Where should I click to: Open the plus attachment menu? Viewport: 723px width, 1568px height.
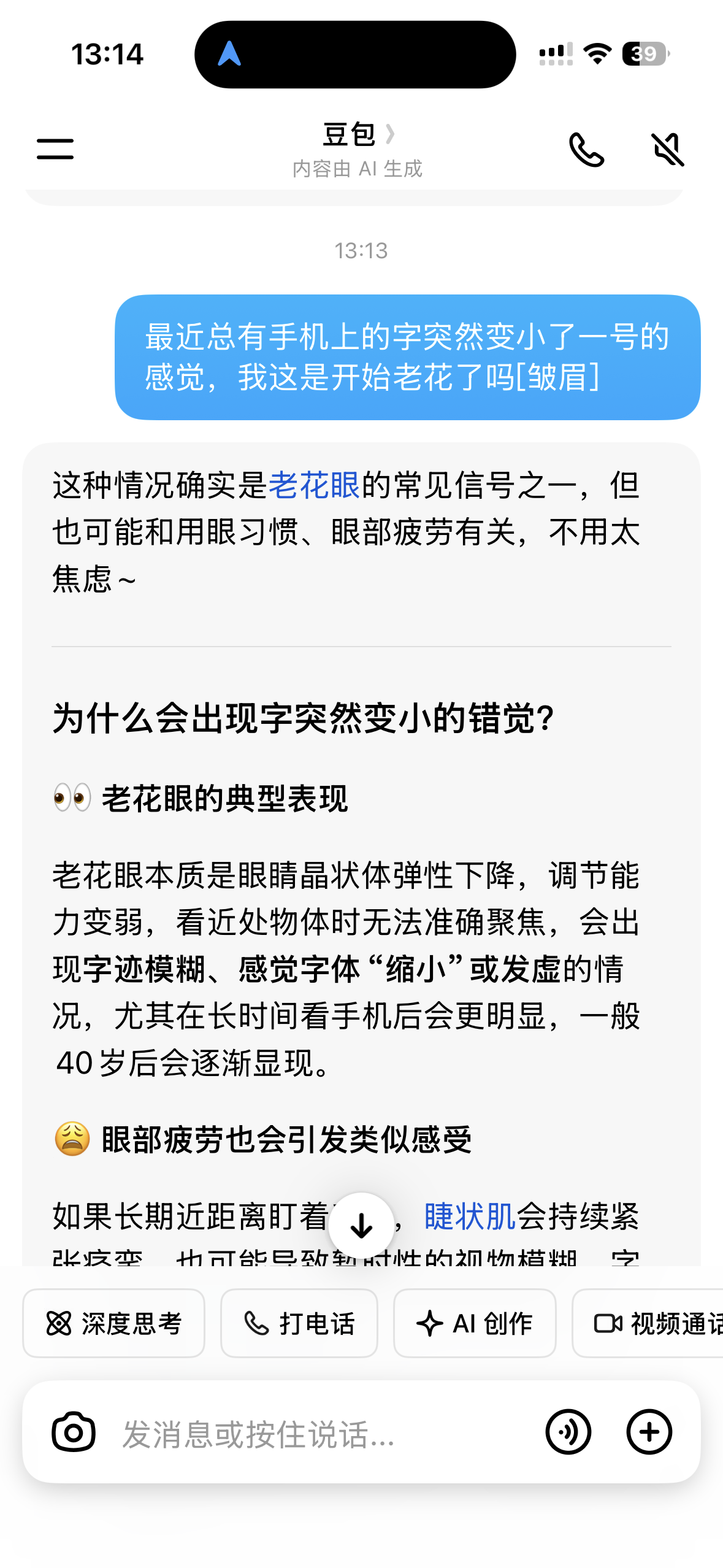click(649, 1432)
